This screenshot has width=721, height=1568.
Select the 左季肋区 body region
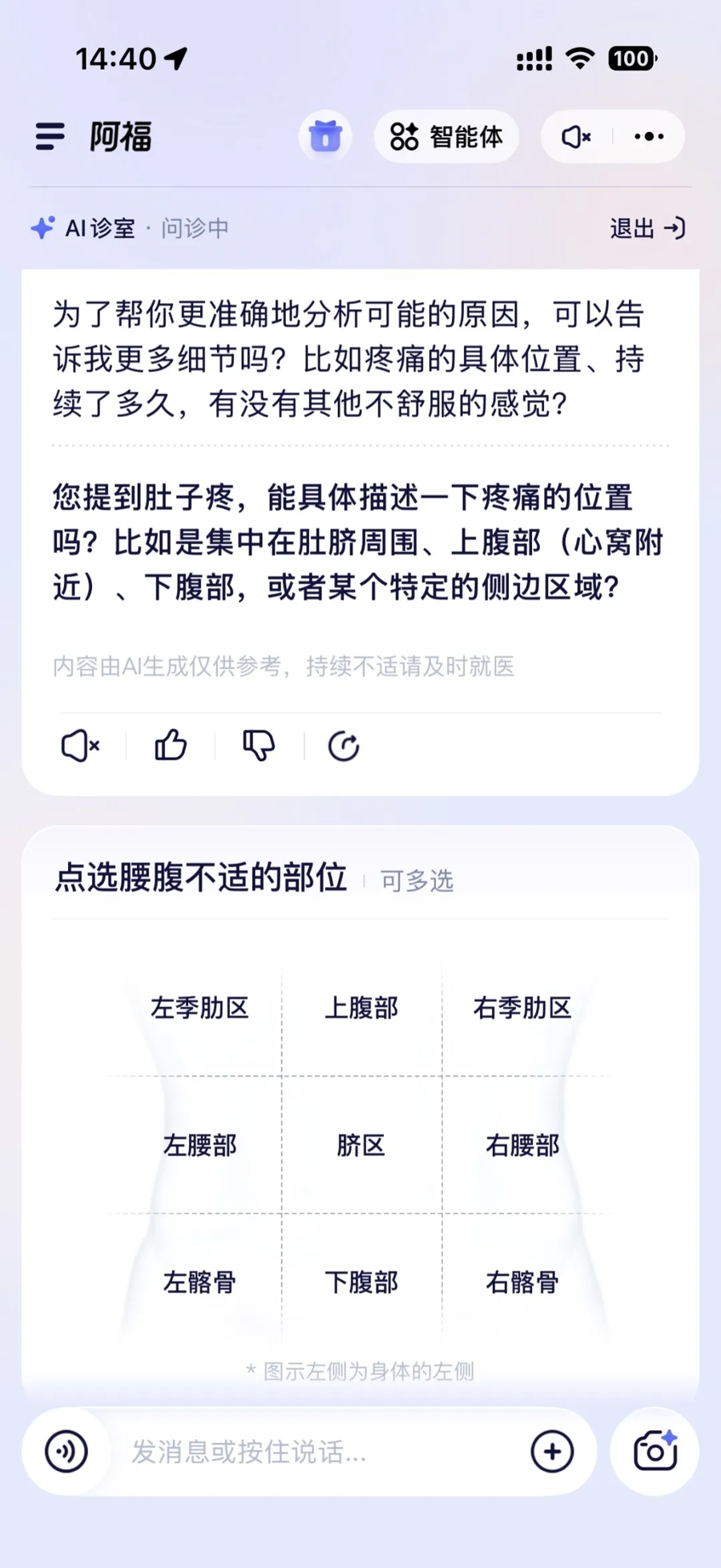pyautogui.click(x=200, y=1008)
